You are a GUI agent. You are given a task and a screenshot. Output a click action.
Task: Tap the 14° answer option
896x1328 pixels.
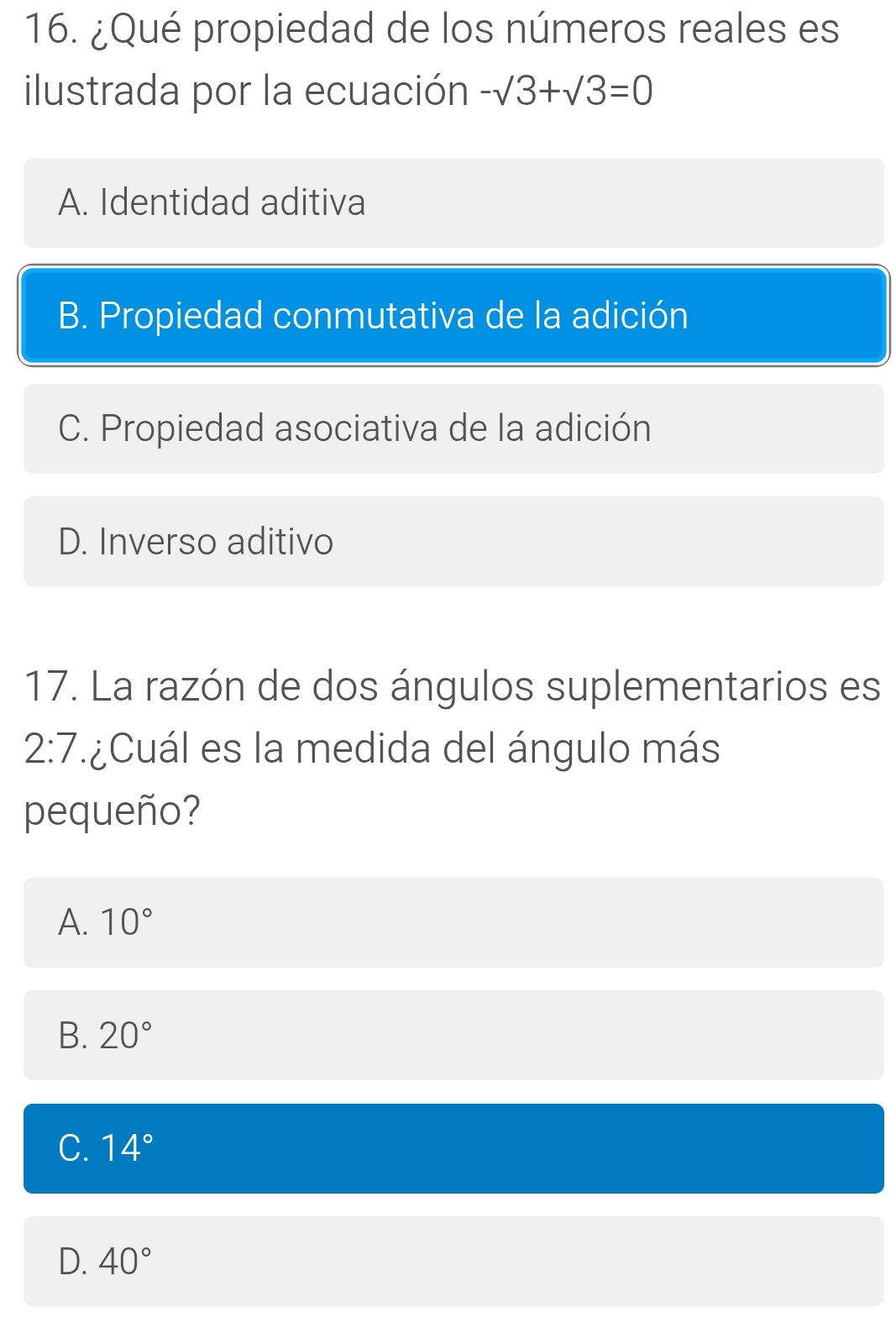coord(453,1148)
